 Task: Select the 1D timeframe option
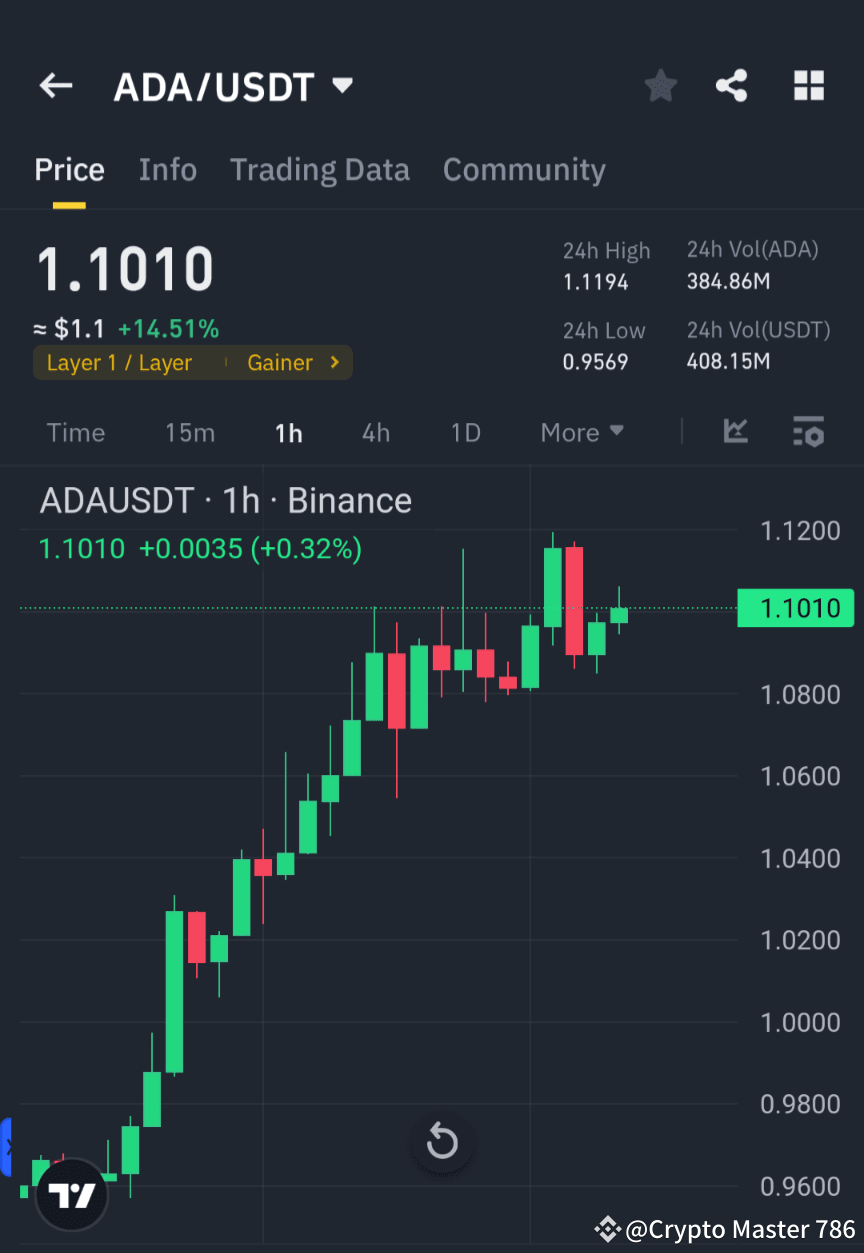[x=465, y=432]
